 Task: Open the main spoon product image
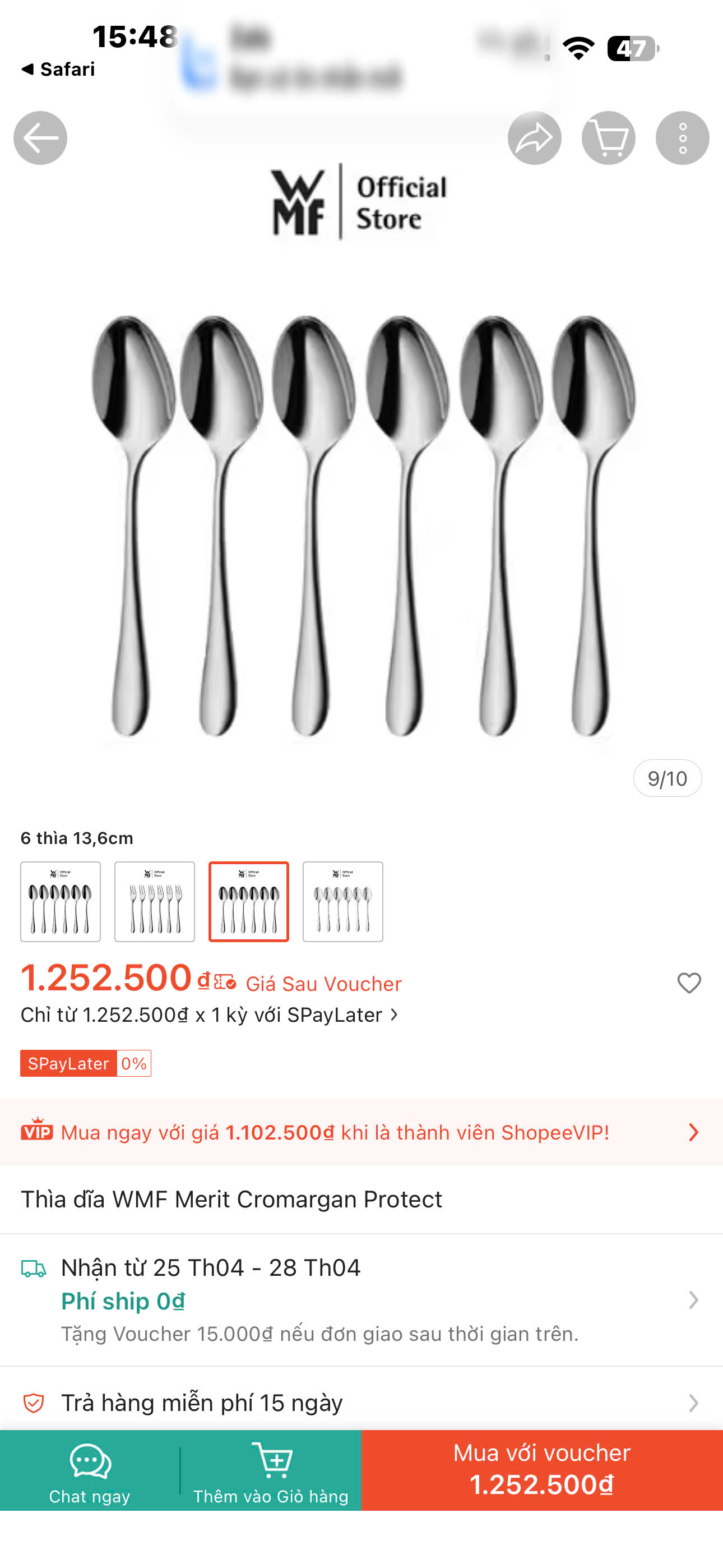pos(361,523)
